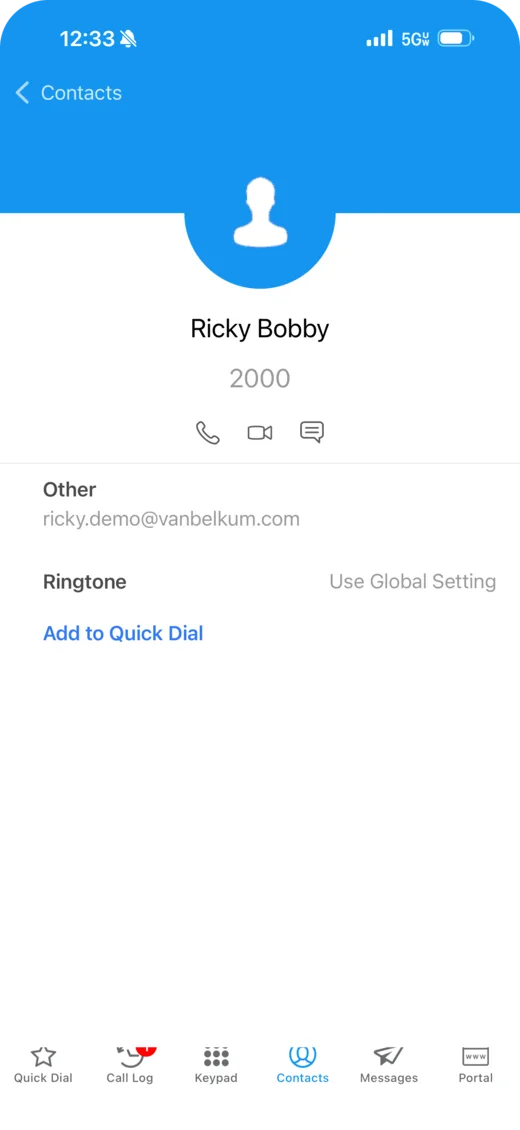Image resolution: width=520 pixels, height=1130 pixels.
Task: Start a video call with Ricky Bobby
Action: 260,432
